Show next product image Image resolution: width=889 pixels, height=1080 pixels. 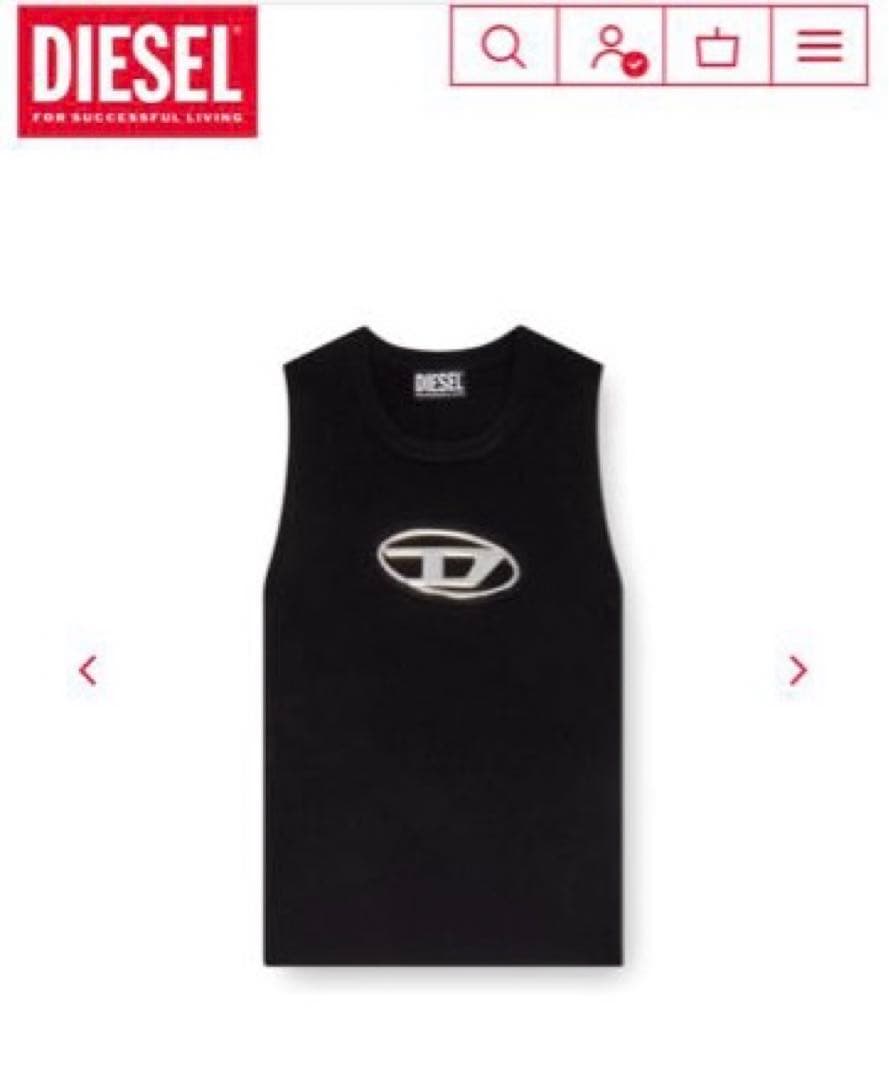(x=797, y=670)
